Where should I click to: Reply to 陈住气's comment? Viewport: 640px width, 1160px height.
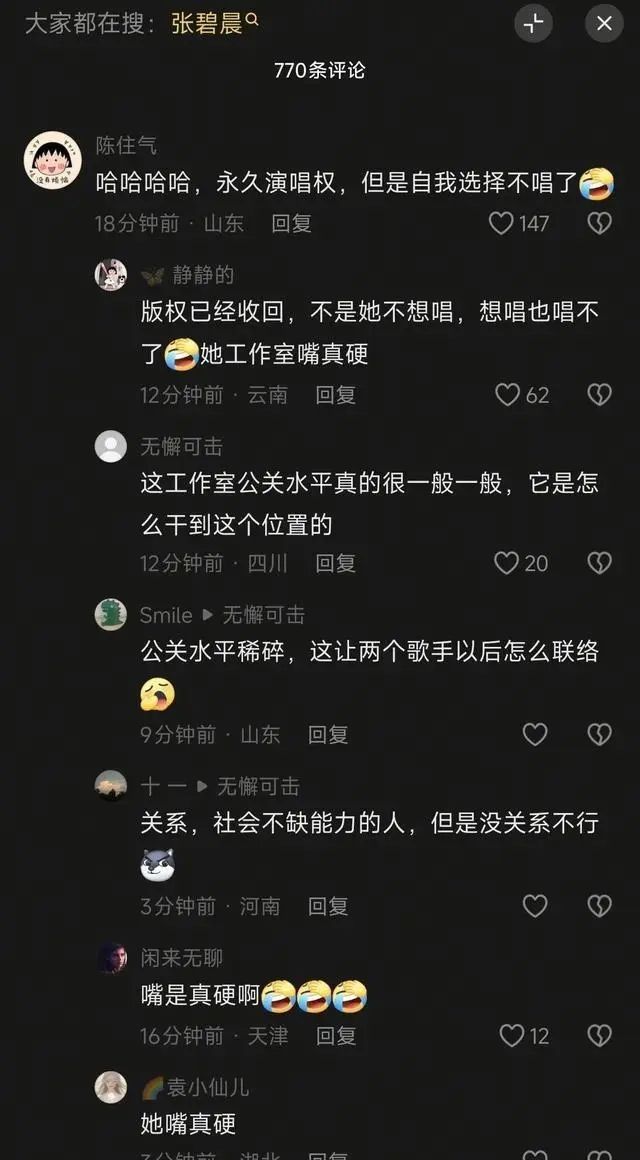tap(291, 223)
